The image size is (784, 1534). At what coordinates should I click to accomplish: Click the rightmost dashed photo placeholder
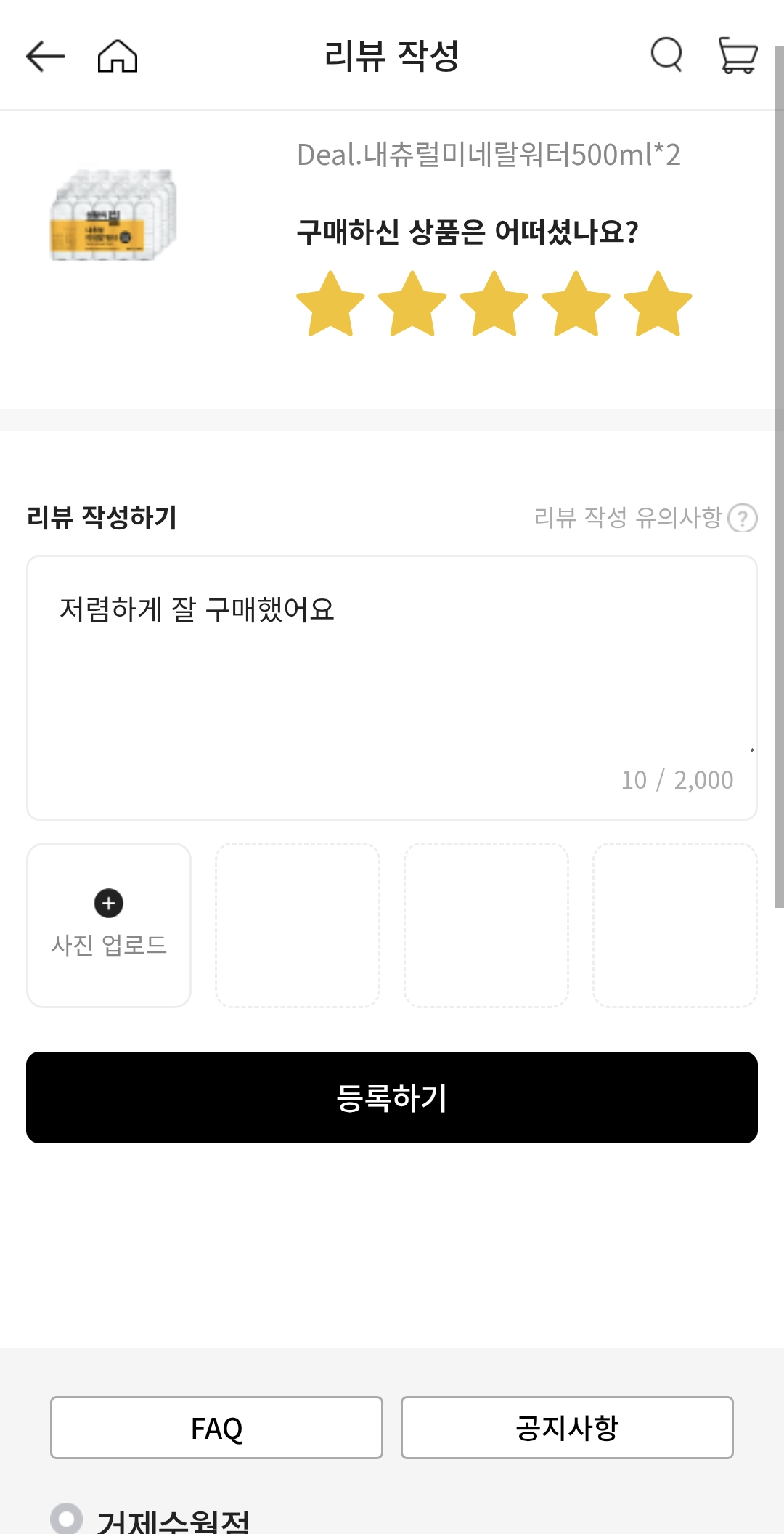pos(675,924)
